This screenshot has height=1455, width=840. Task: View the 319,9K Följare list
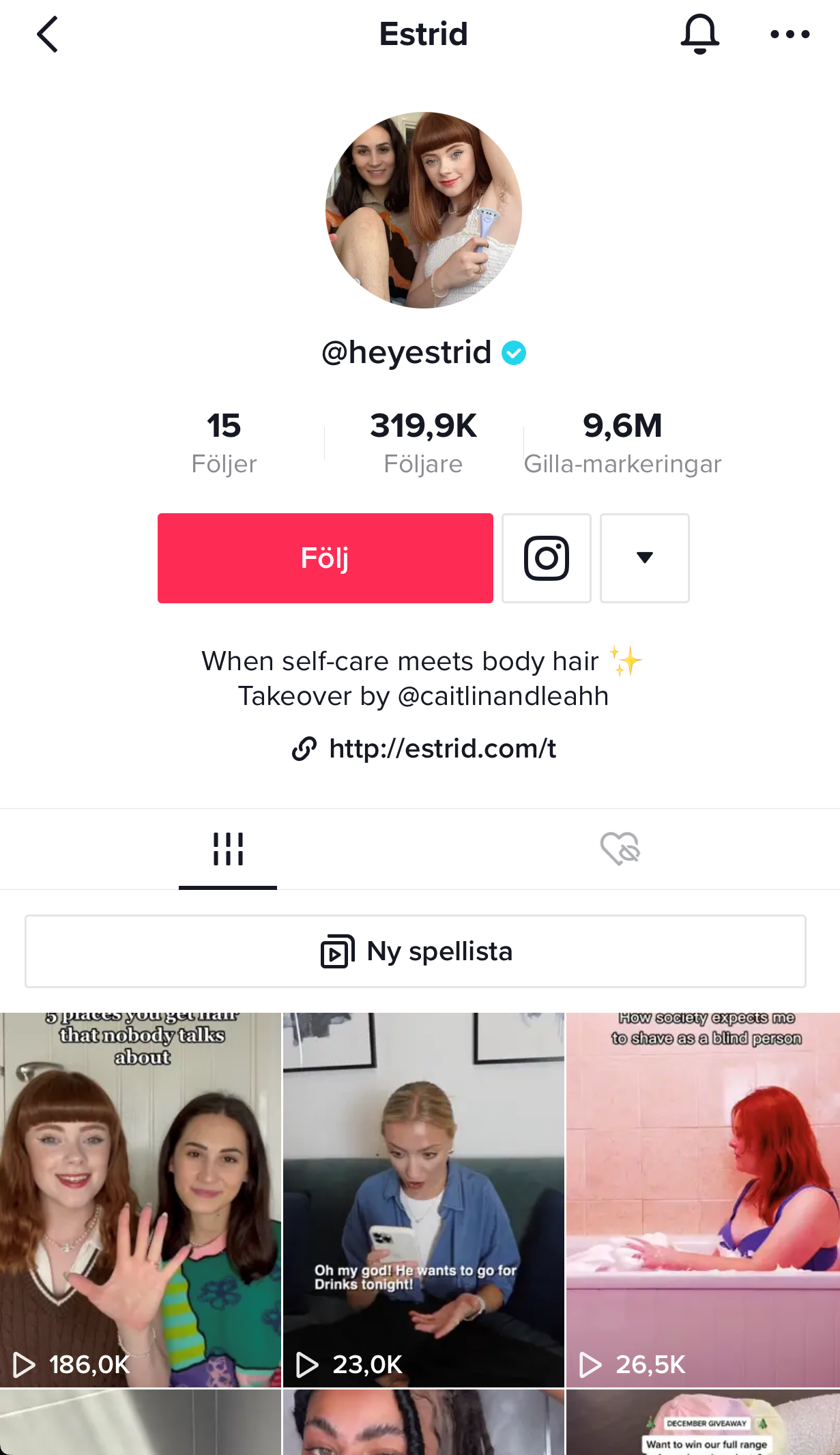[423, 442]
